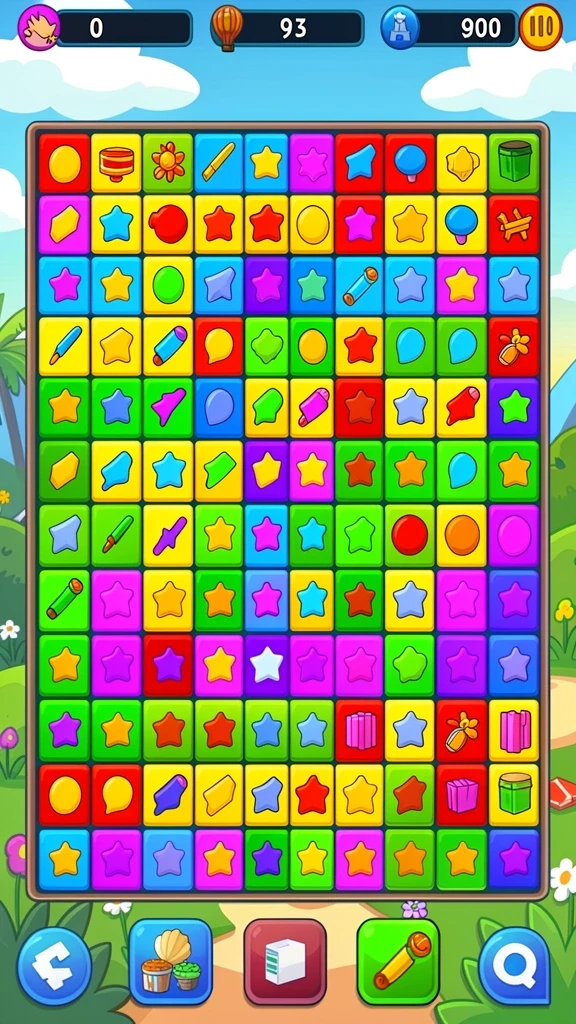Tap the green circle on yellow tile
The height and width of the screenshot is (1024, 576).
click(168, 285)
